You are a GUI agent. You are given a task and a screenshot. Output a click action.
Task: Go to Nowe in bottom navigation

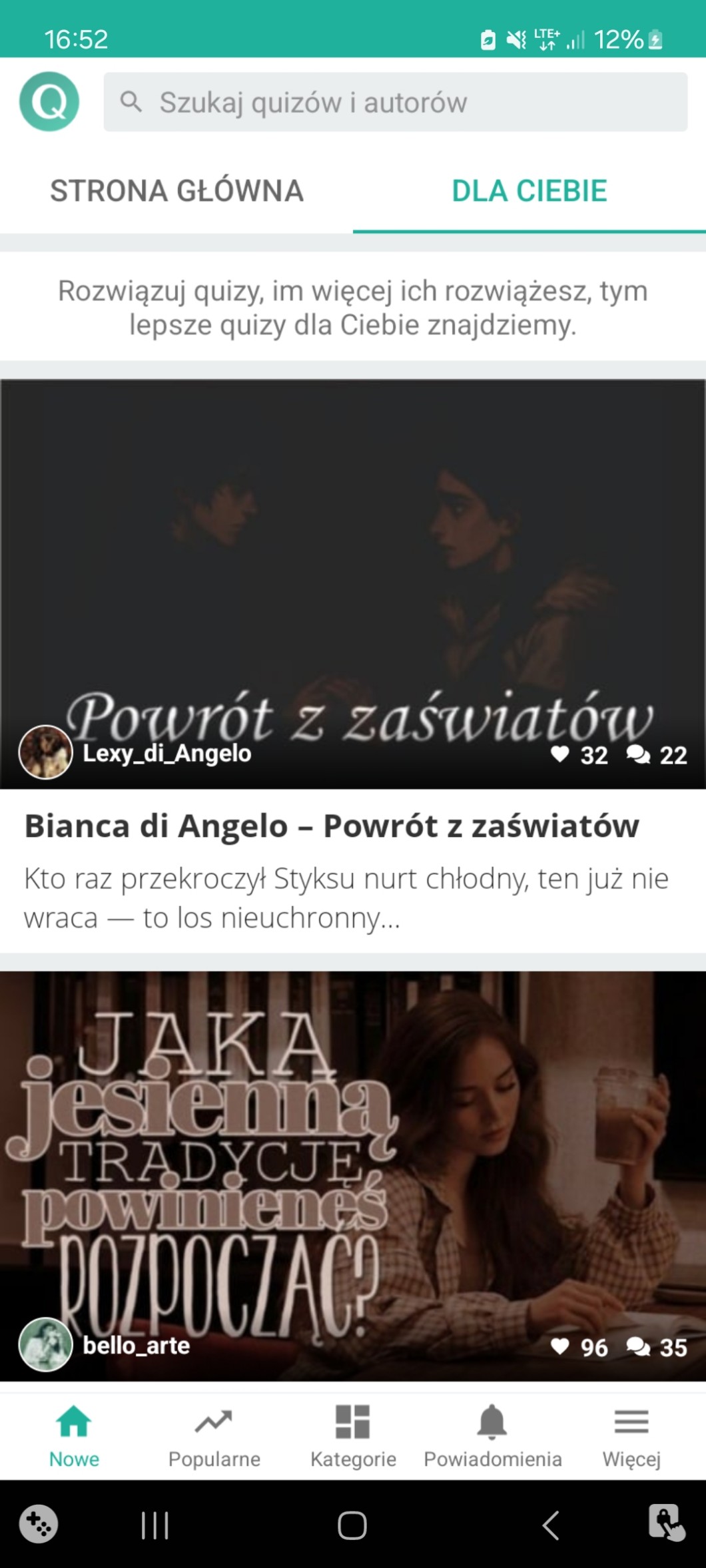(x=74, y=1436)
